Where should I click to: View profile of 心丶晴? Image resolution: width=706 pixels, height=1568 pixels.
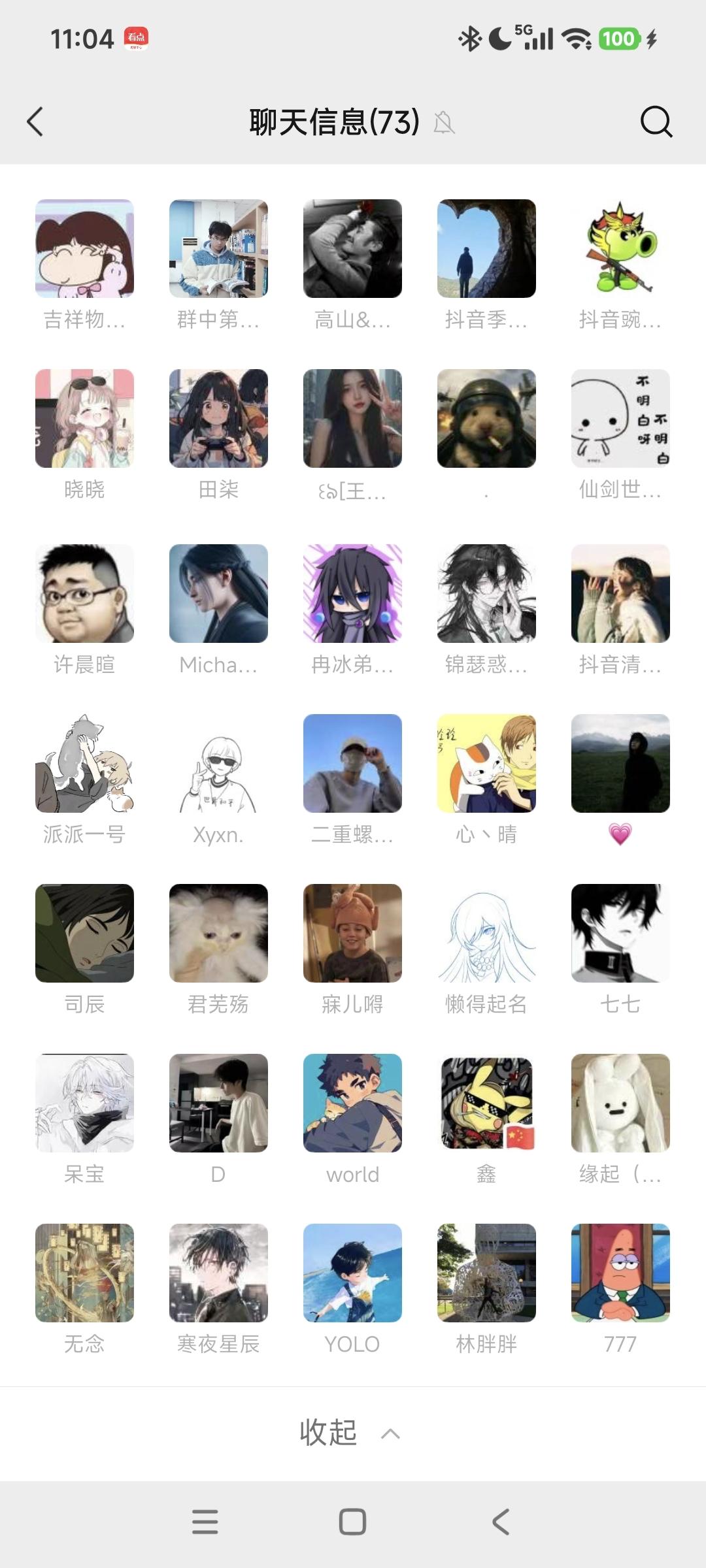[x=486, y=764]
